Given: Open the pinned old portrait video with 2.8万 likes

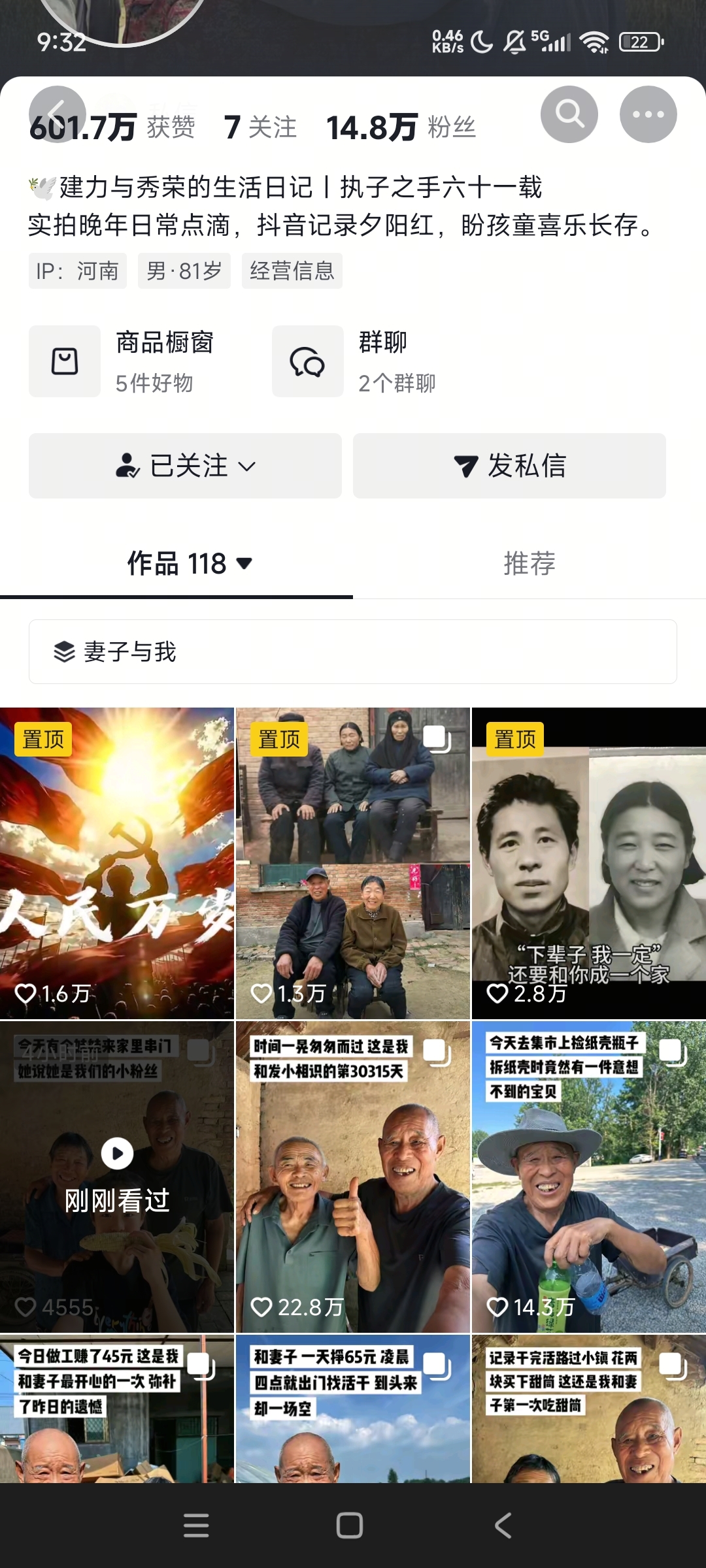Looking at the screenshot, I should [x=589, y=863].
